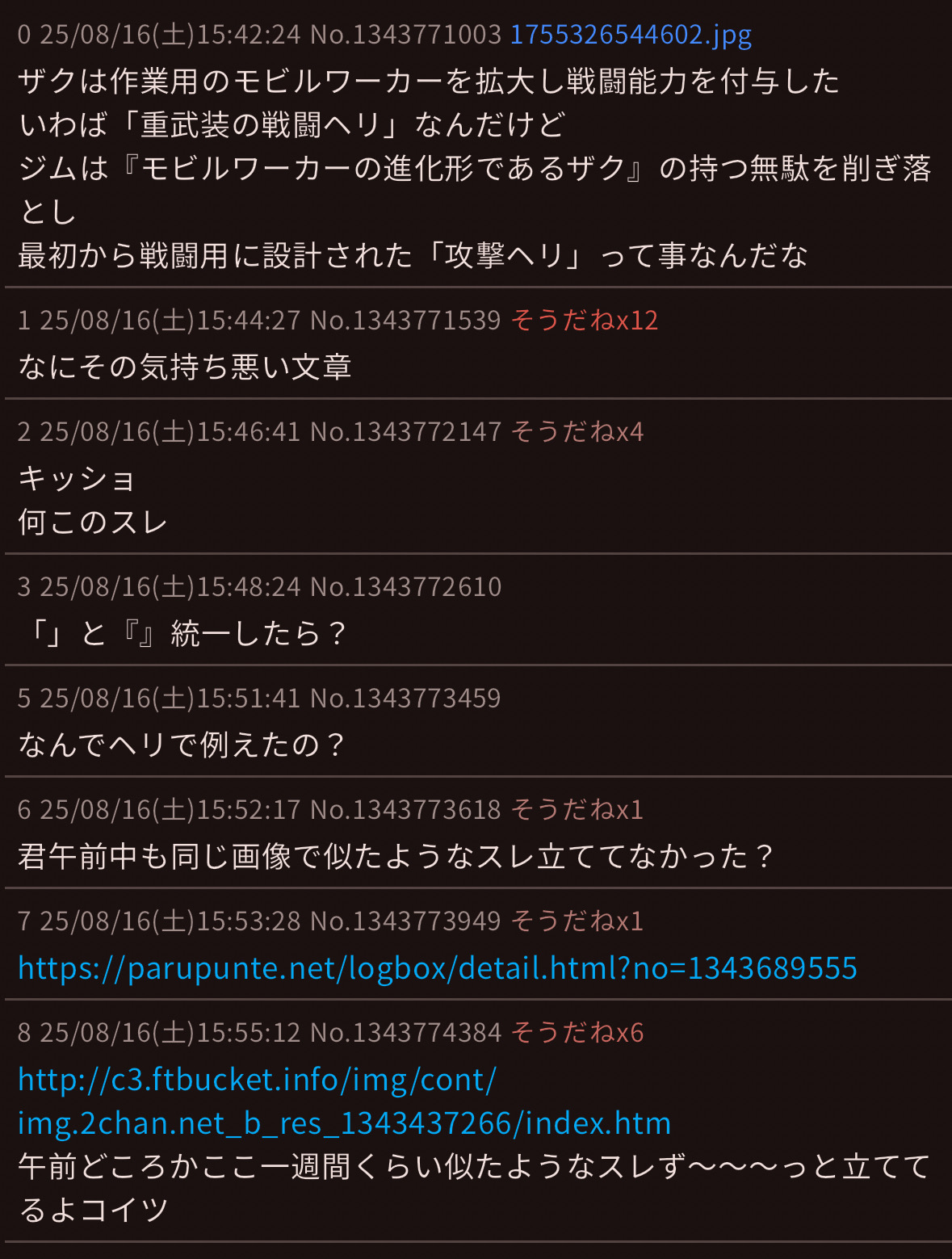Tap そうだねx1 on post No.1343773949
This screenshot has width=952, height=1259.
(x=577, y=921)
